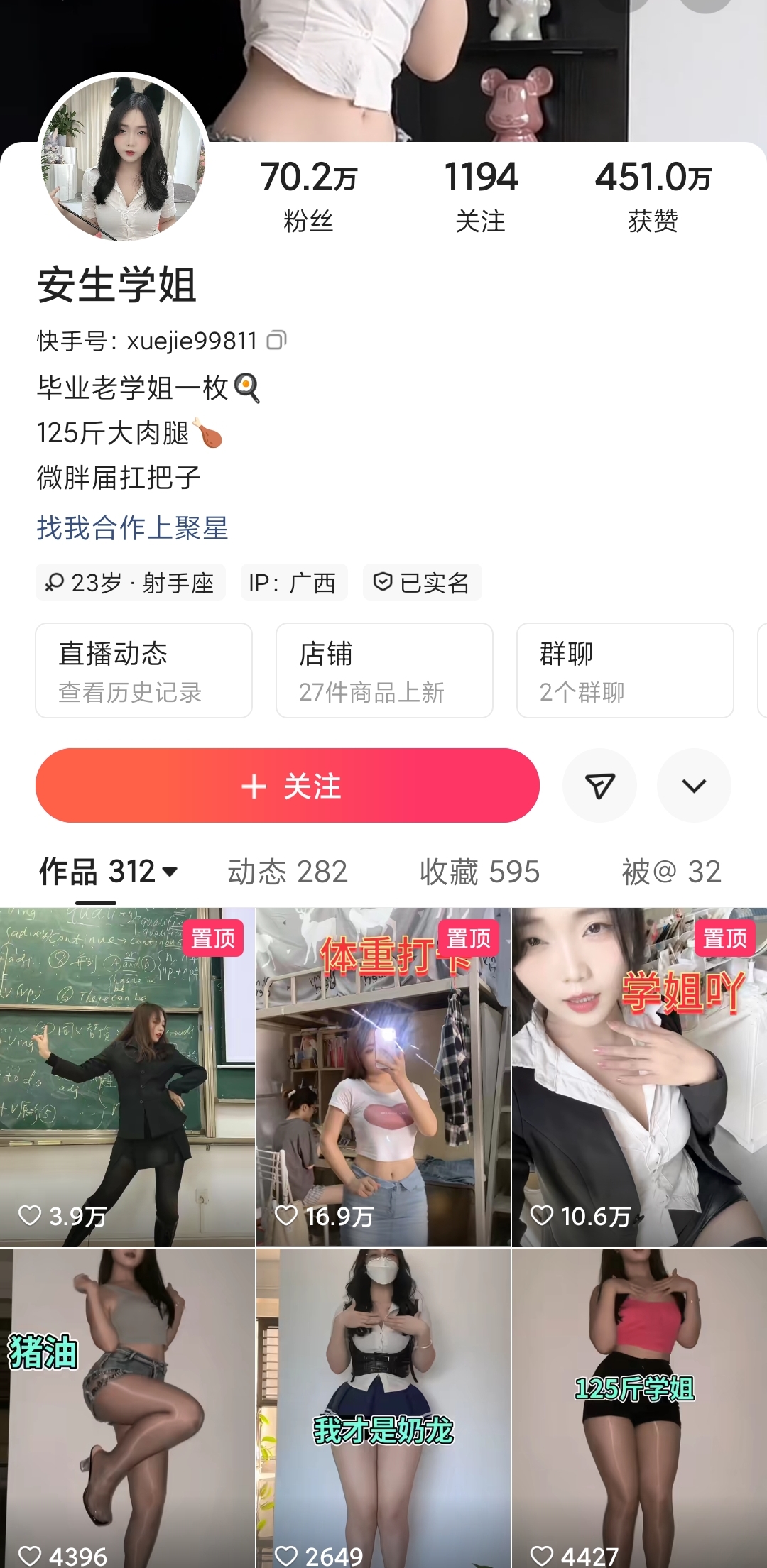Switch to the 收藏 595 tab
Viewport: 767px width, 1568px height.
[x=480, y=872]
